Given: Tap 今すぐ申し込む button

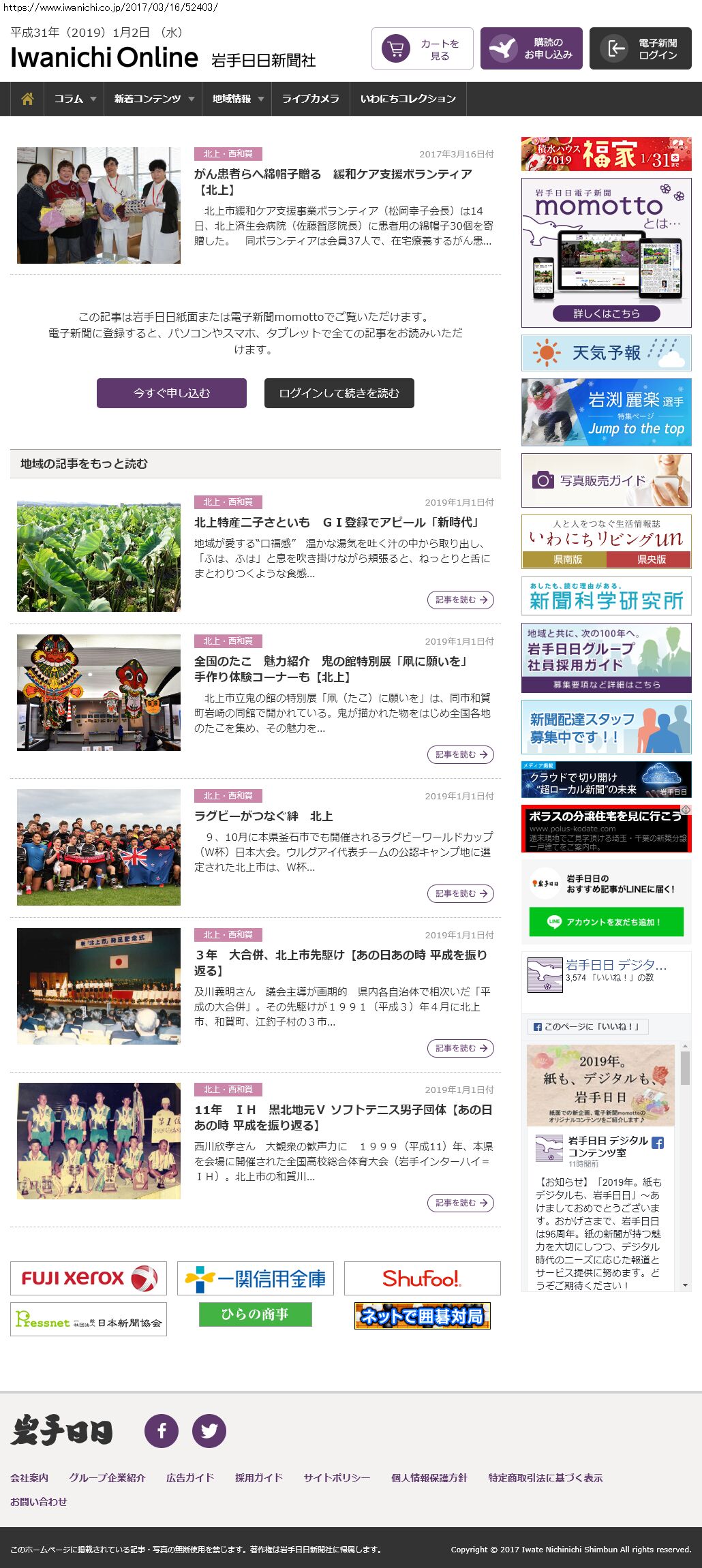Looking at the screenshot, I should [172, 393].
